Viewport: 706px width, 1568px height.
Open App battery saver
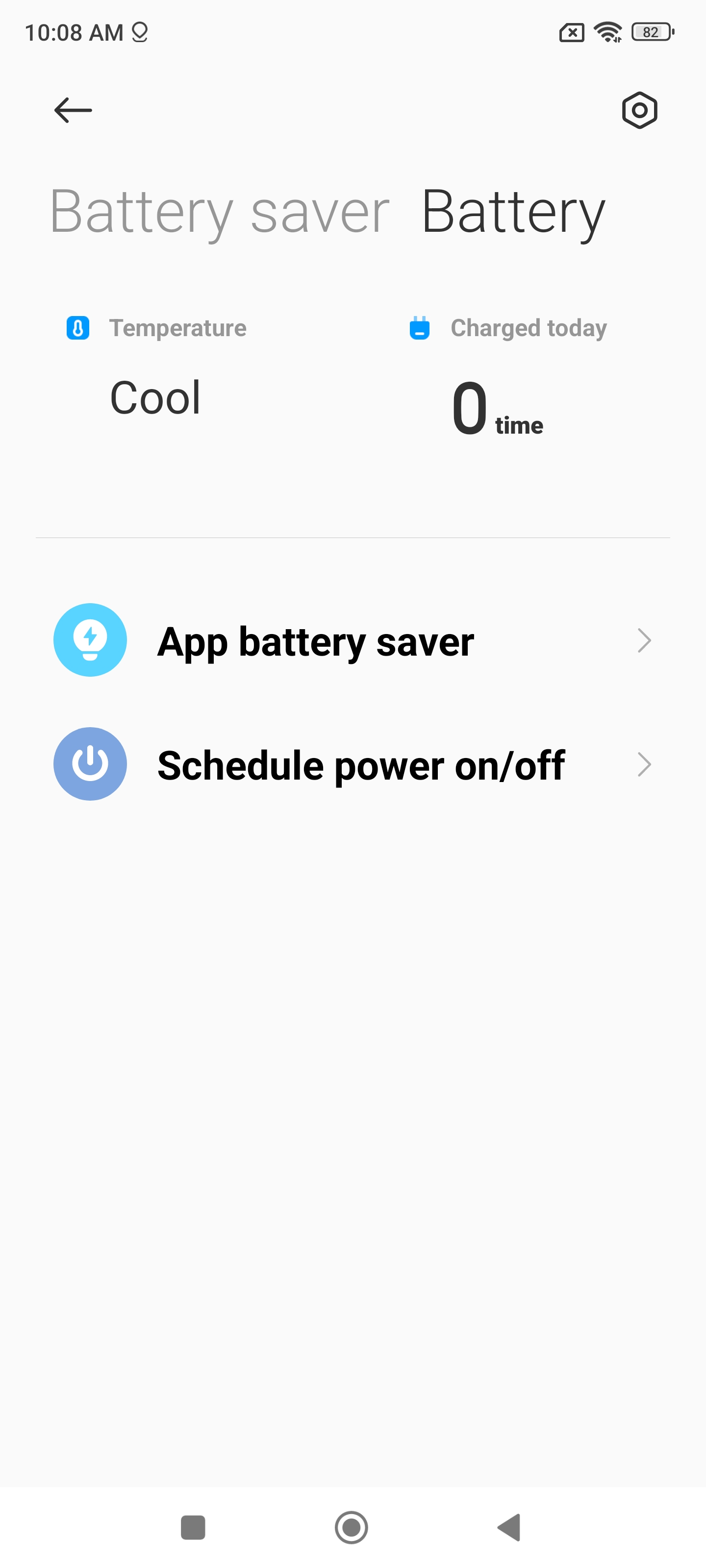click(x=353, y=641)
